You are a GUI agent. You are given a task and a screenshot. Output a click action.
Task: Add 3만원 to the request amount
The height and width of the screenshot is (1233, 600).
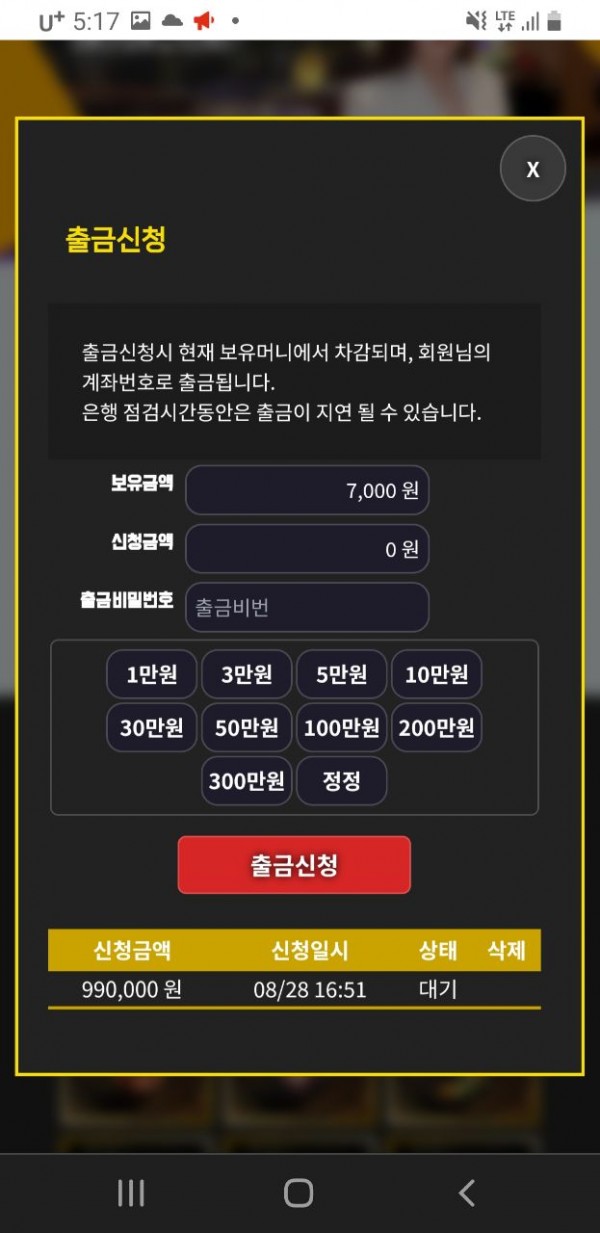click(247, 674)
